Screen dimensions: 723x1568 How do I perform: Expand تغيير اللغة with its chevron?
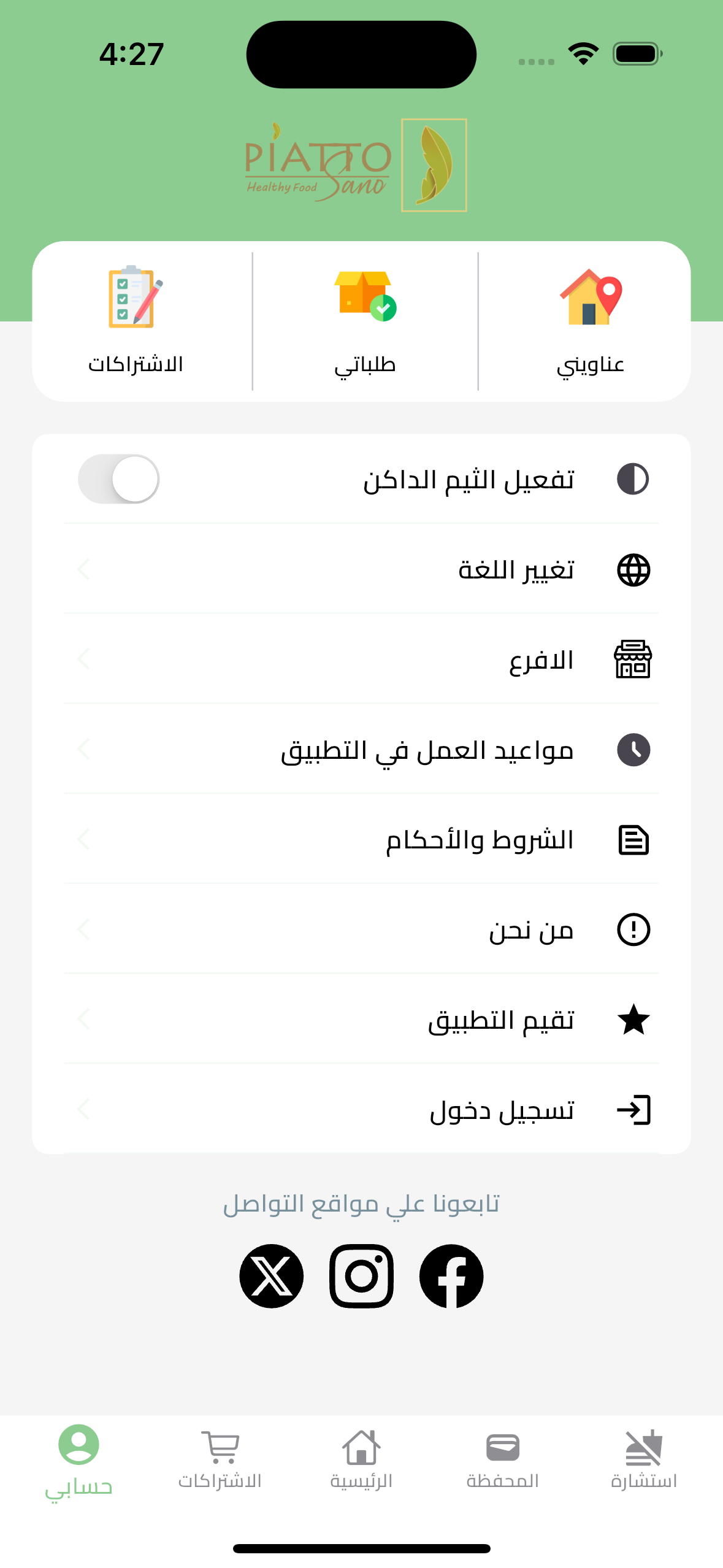click(83, 569)
